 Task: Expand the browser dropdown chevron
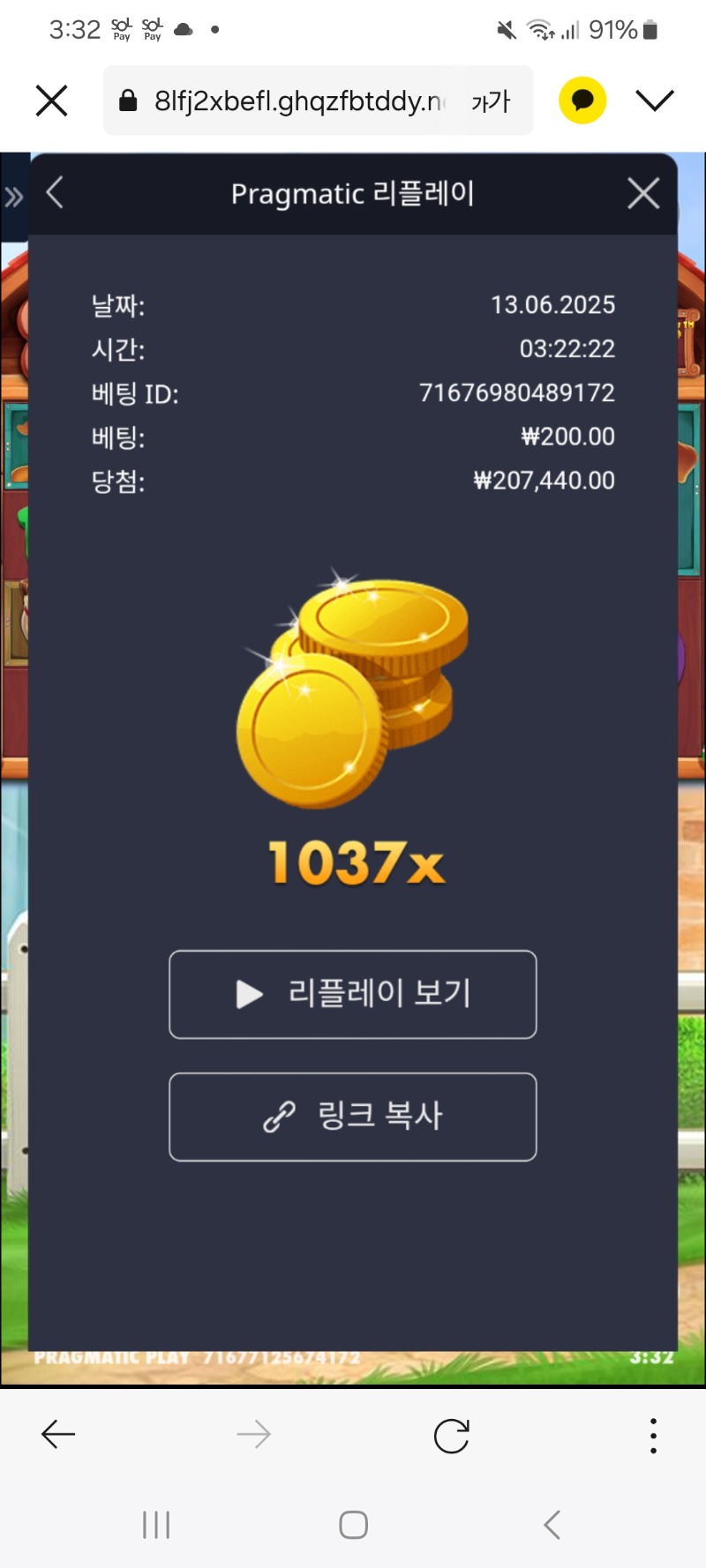(655, 101)
